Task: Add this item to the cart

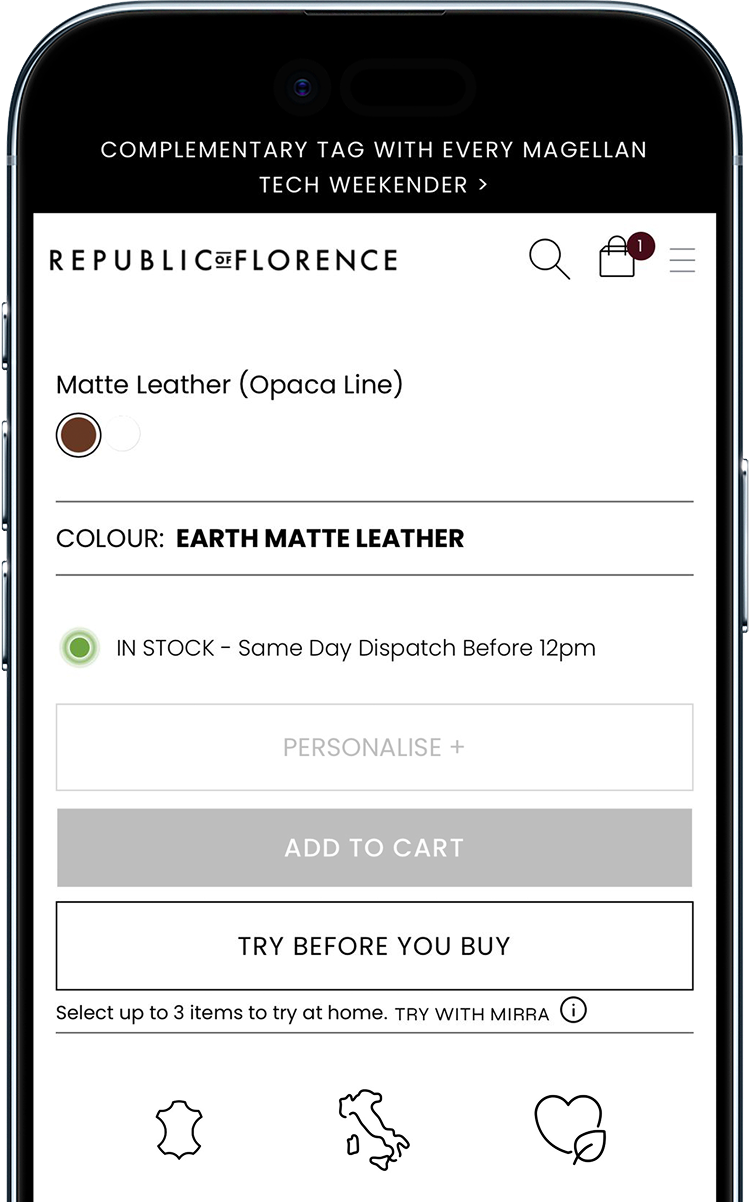Action: click(x=374, y=847)
